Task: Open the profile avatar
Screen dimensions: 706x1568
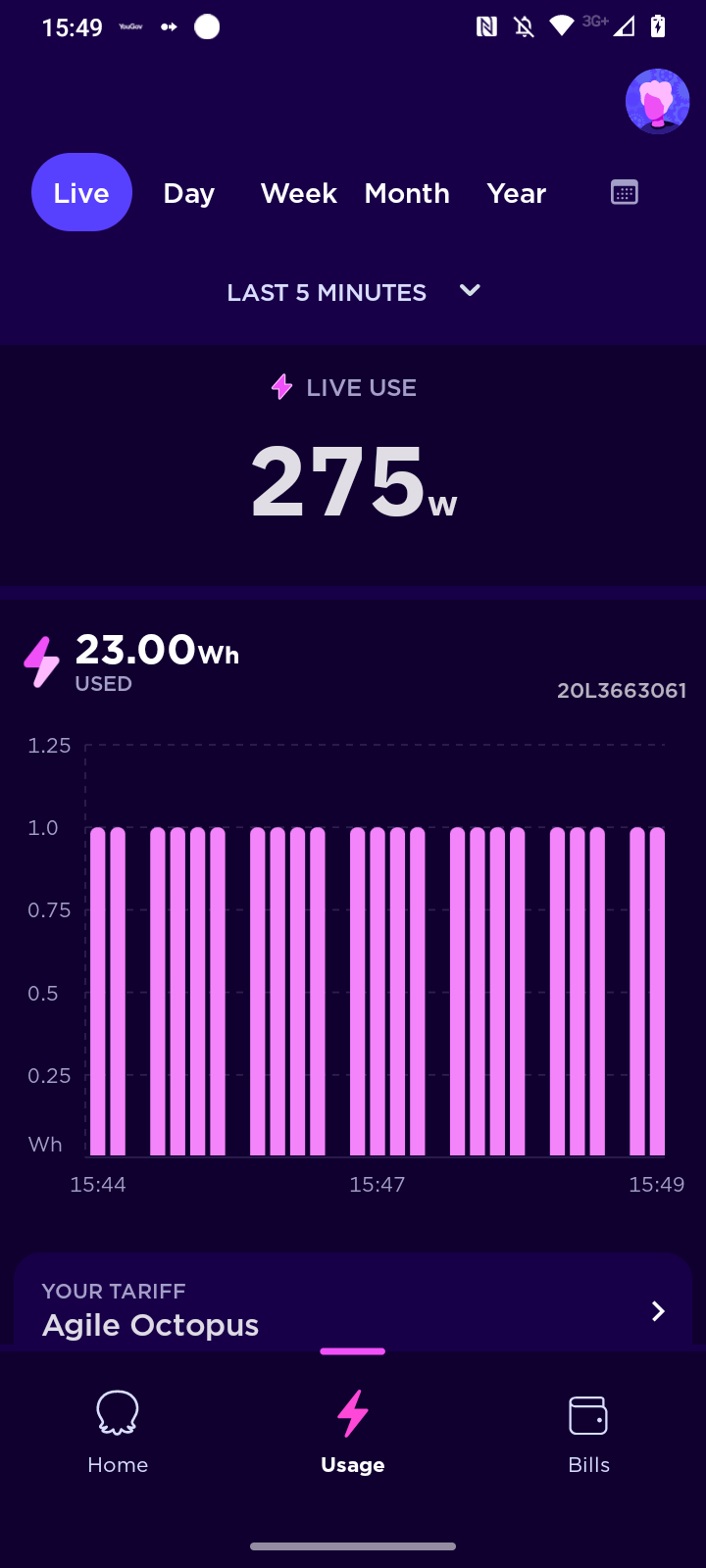Action: pyautogui.click(x=657, y=101)
